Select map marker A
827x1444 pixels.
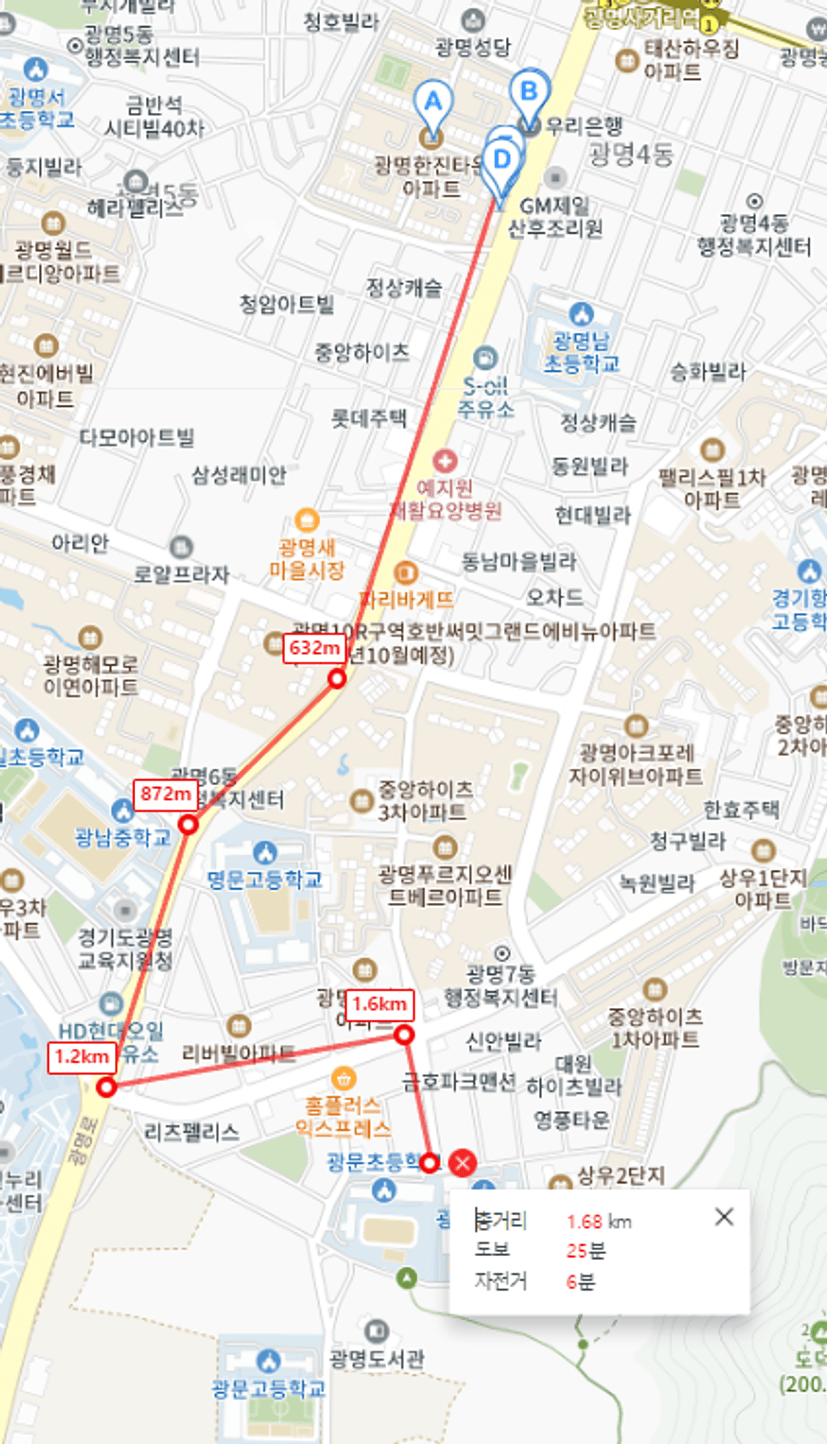point(433,103)
